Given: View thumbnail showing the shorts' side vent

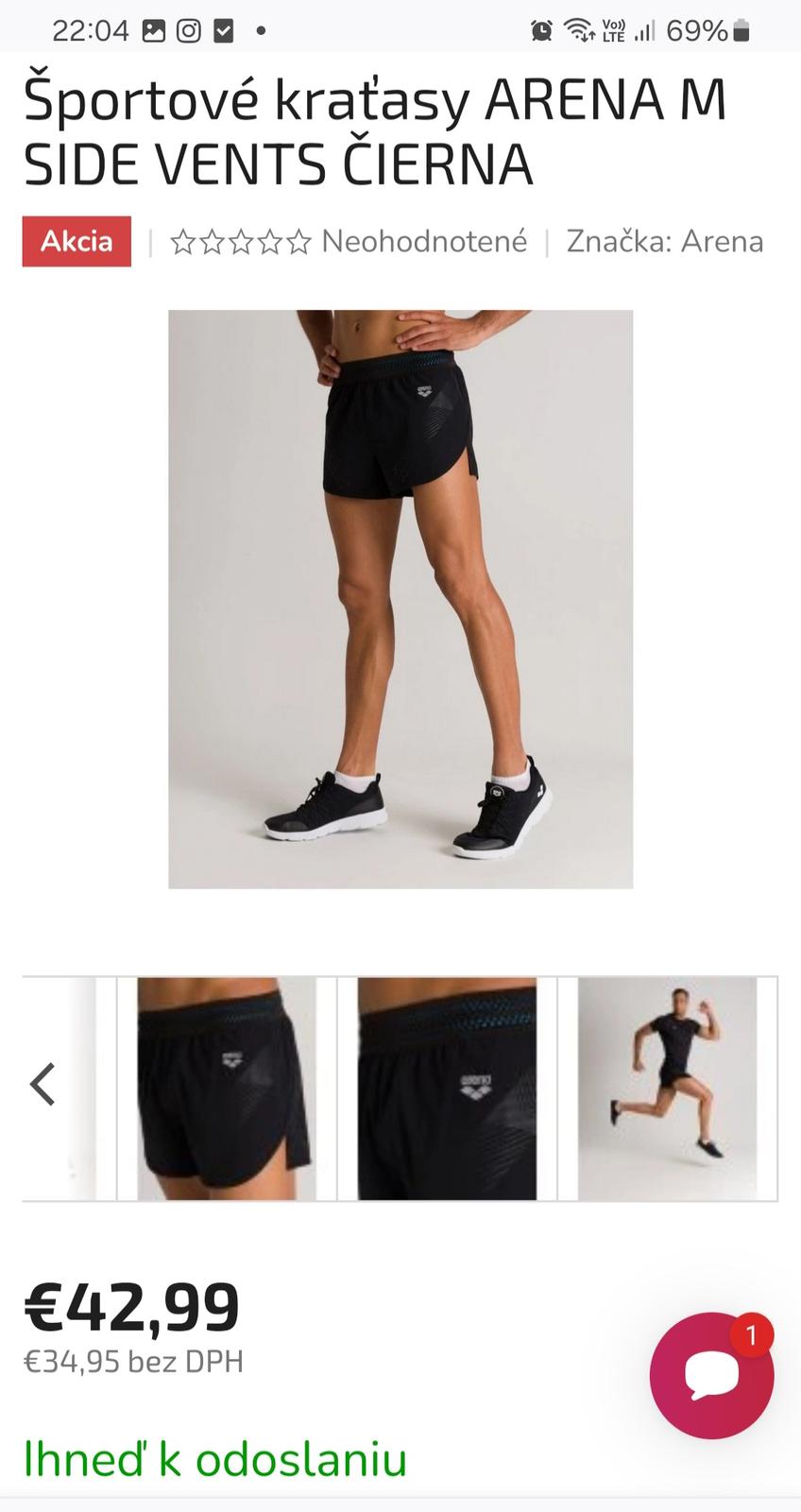Looking at the screenshot, I should coord(226,1089).
